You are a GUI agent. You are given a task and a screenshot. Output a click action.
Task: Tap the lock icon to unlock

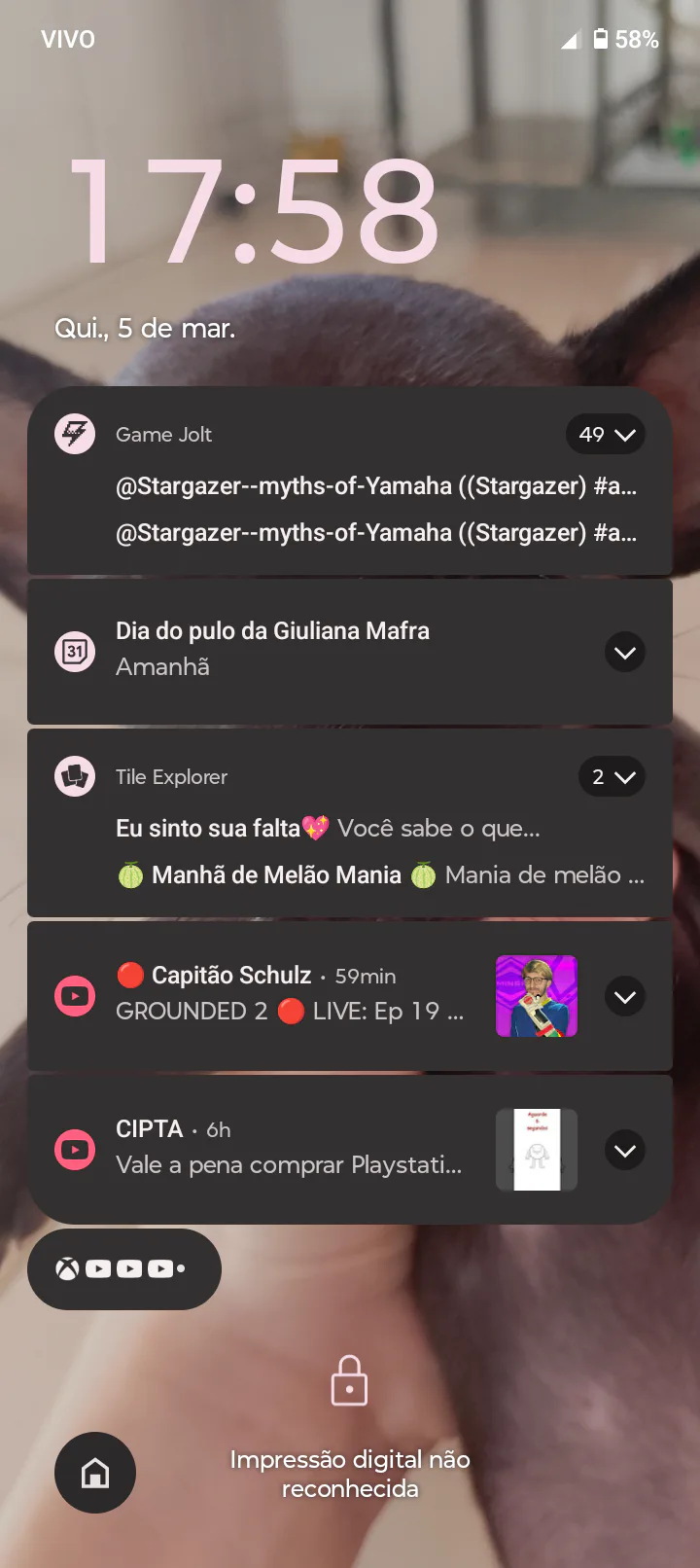(x=349, y=1381)
